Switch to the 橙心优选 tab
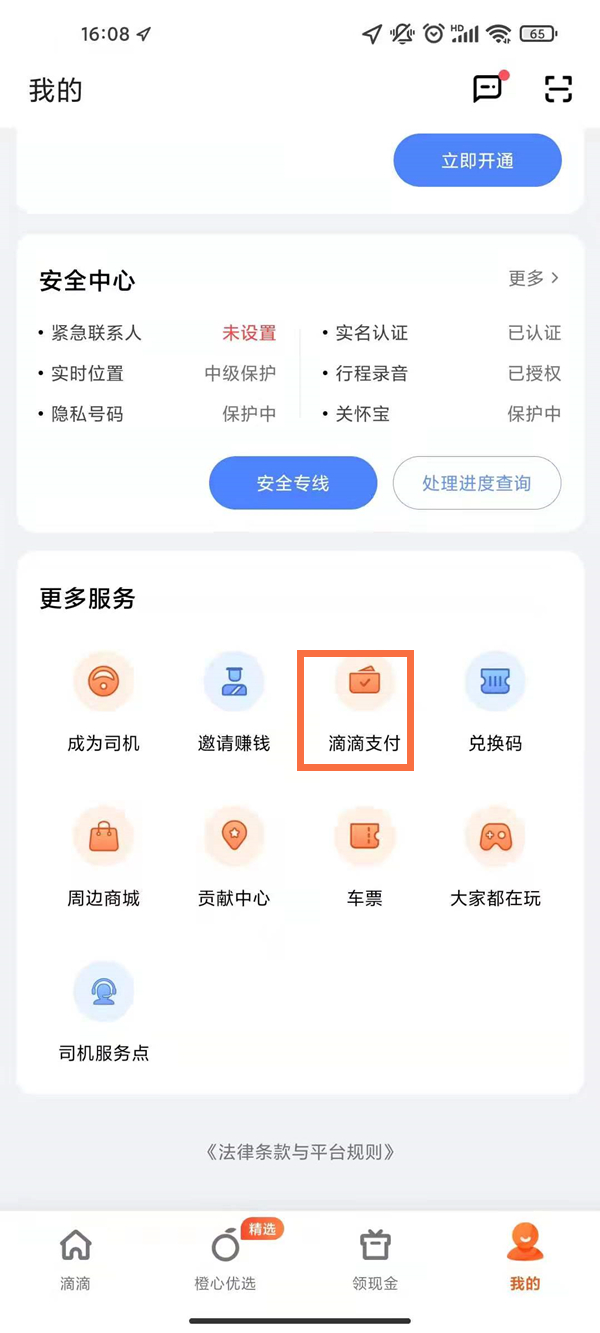This screenshot has height=1333, width=600. [226, 1260]
